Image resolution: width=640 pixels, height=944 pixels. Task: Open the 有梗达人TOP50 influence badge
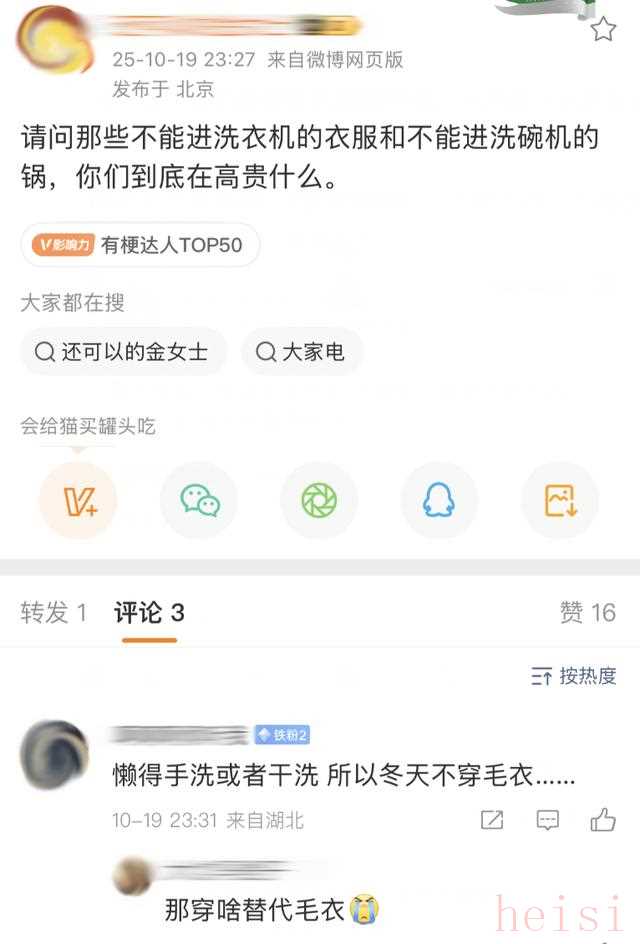140,244
